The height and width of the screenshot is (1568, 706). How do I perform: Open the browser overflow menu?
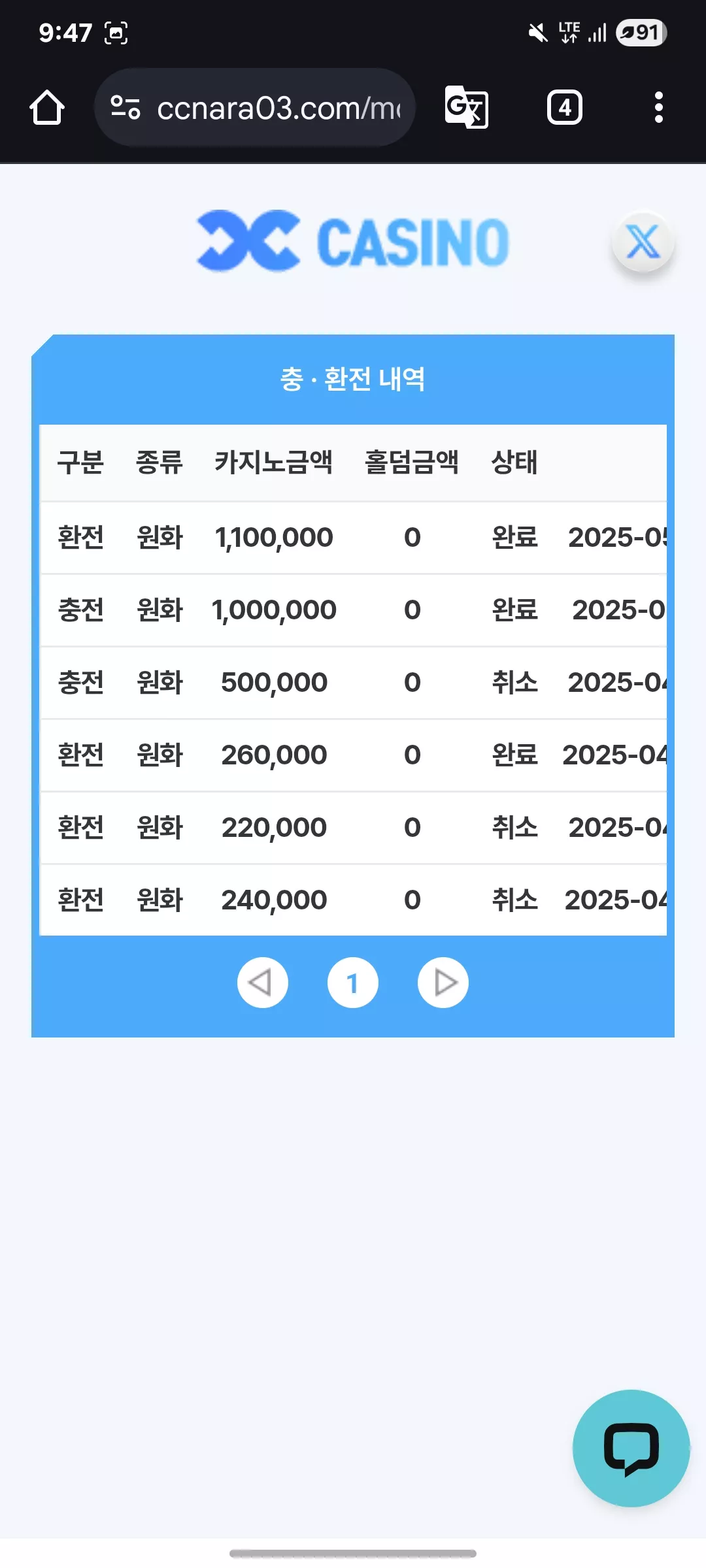(x=658, y=108)
